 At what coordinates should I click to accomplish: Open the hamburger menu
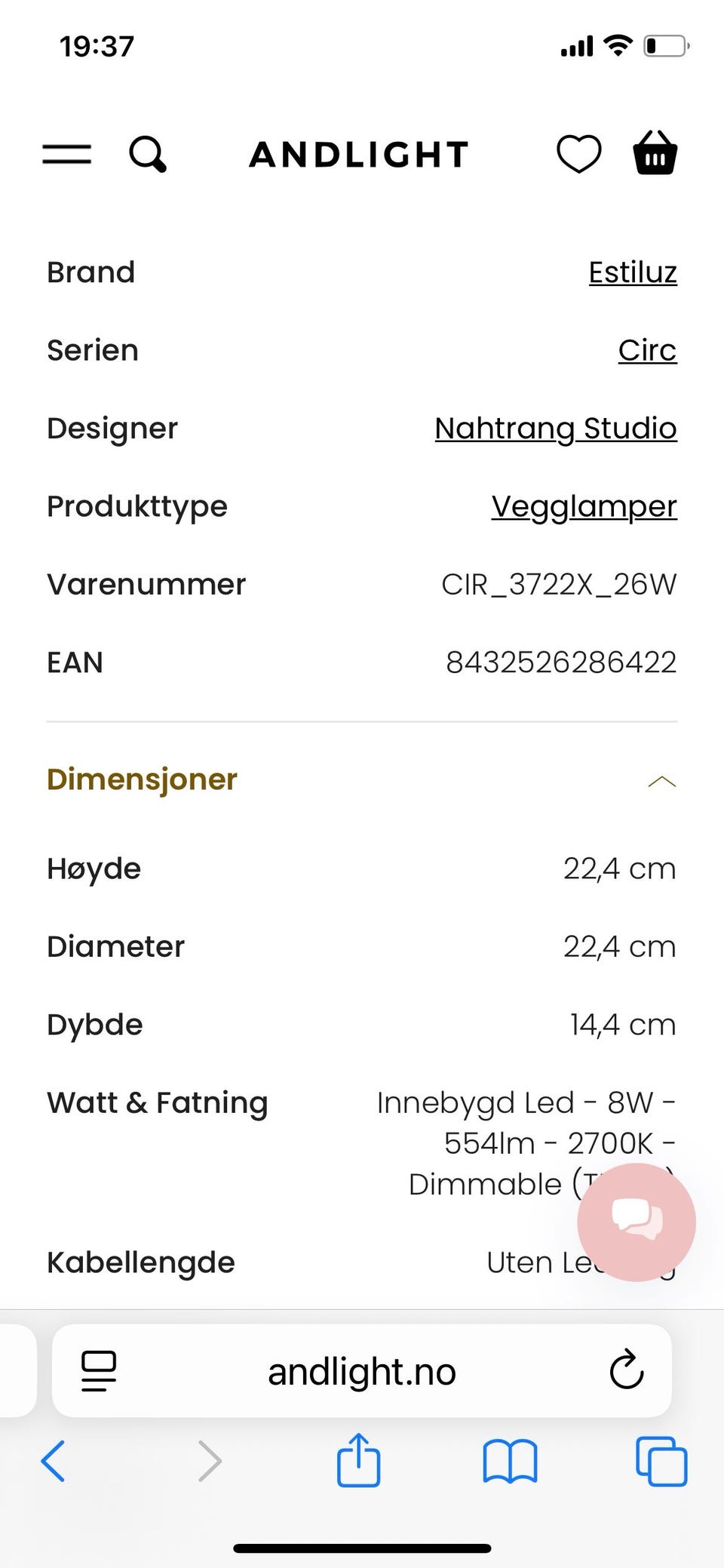click(66, 154)
